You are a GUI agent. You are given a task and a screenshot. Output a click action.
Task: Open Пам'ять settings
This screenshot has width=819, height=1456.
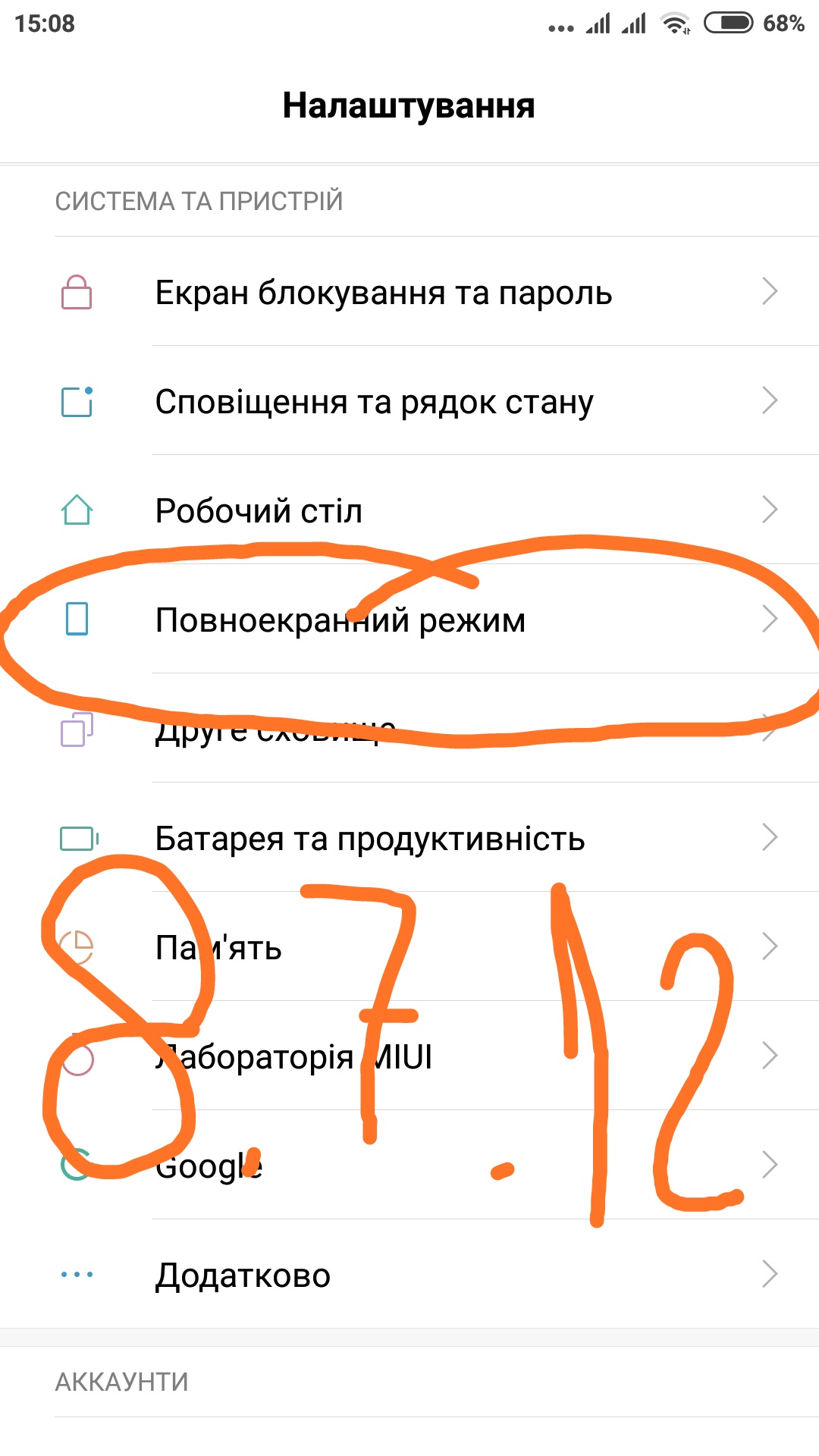[x=409, y=946]
